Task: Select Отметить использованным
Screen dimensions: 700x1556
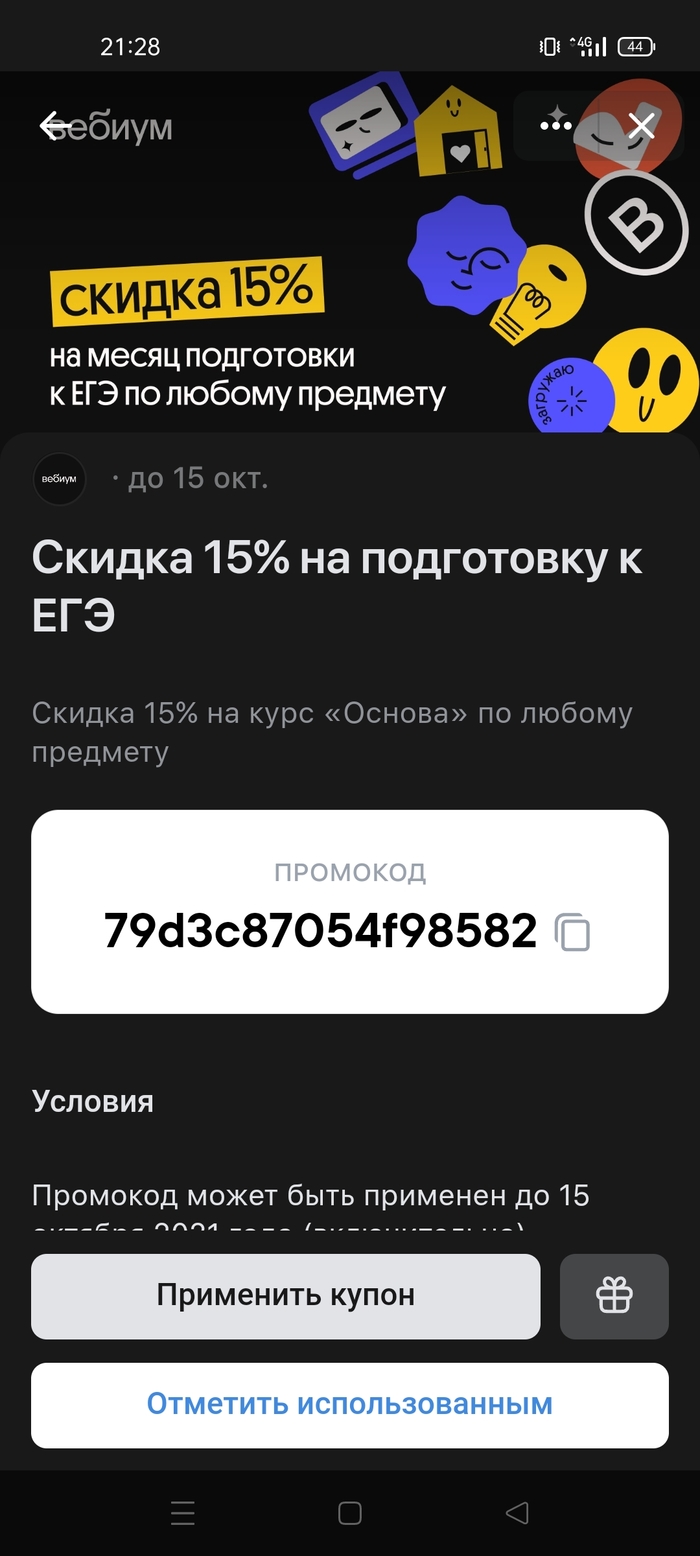Action: 349,1404
